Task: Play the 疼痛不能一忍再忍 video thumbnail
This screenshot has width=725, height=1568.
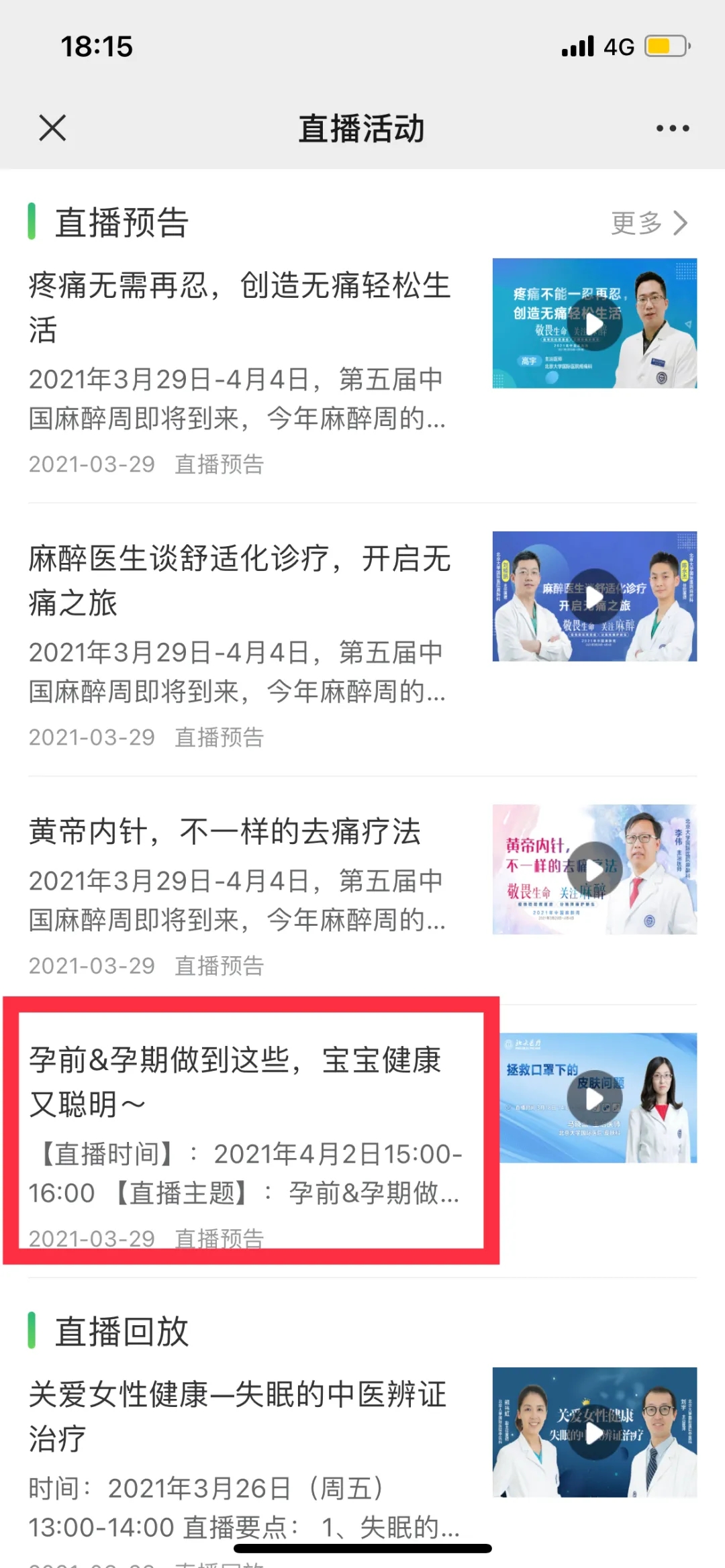Action: [x=595, y=323]
